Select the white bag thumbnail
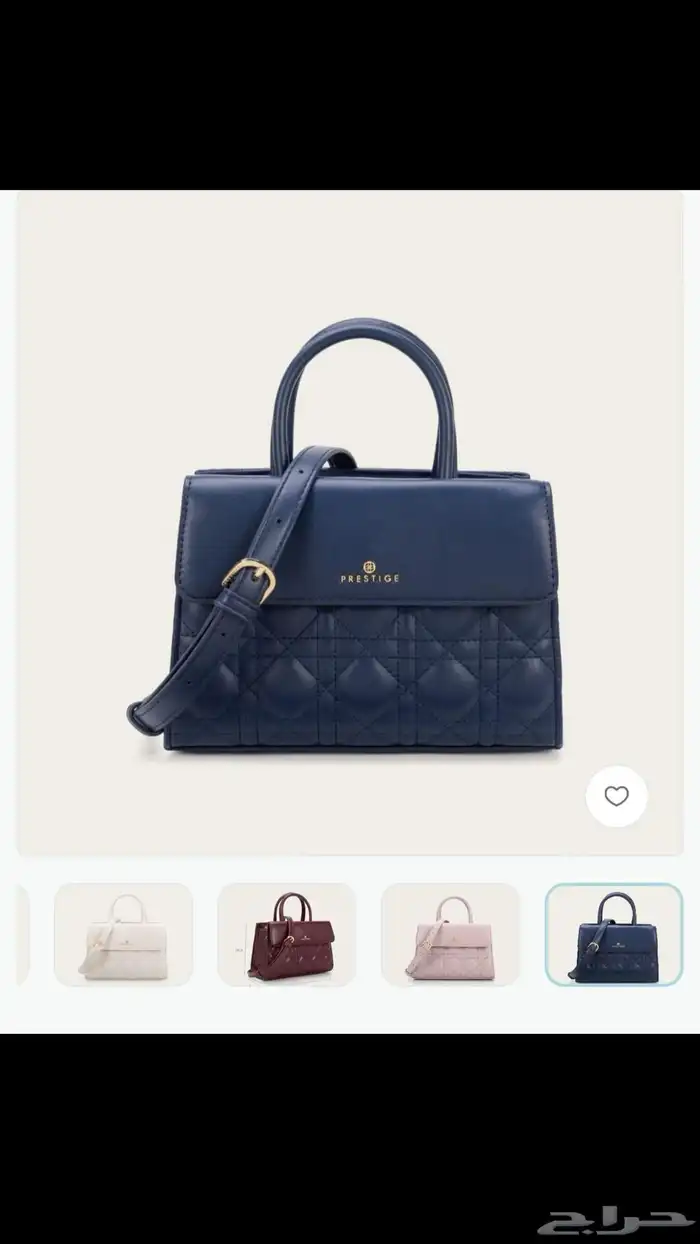Viewport: 700px width, 1244px height. [123, 934]
